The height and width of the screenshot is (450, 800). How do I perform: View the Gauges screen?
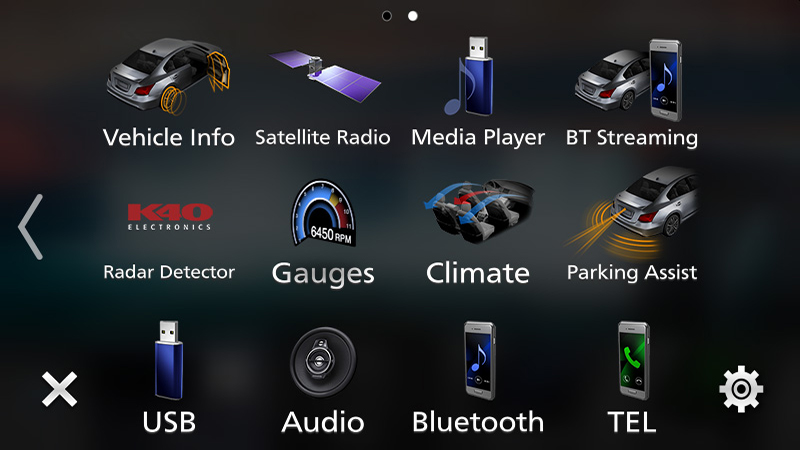pyautogui.click(x=322, y=232)
